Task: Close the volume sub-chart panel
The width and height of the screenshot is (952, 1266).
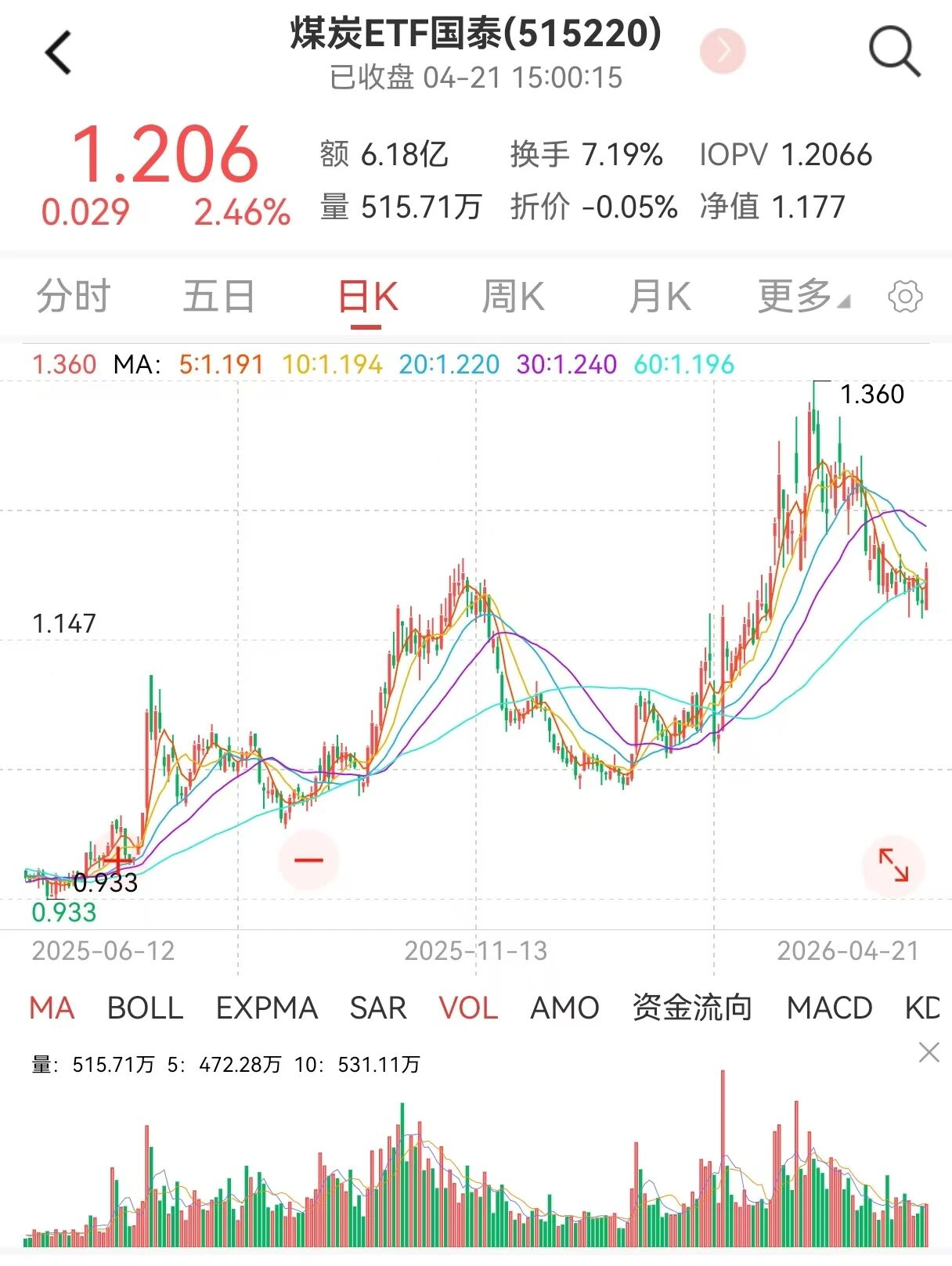Action: 929,1052
